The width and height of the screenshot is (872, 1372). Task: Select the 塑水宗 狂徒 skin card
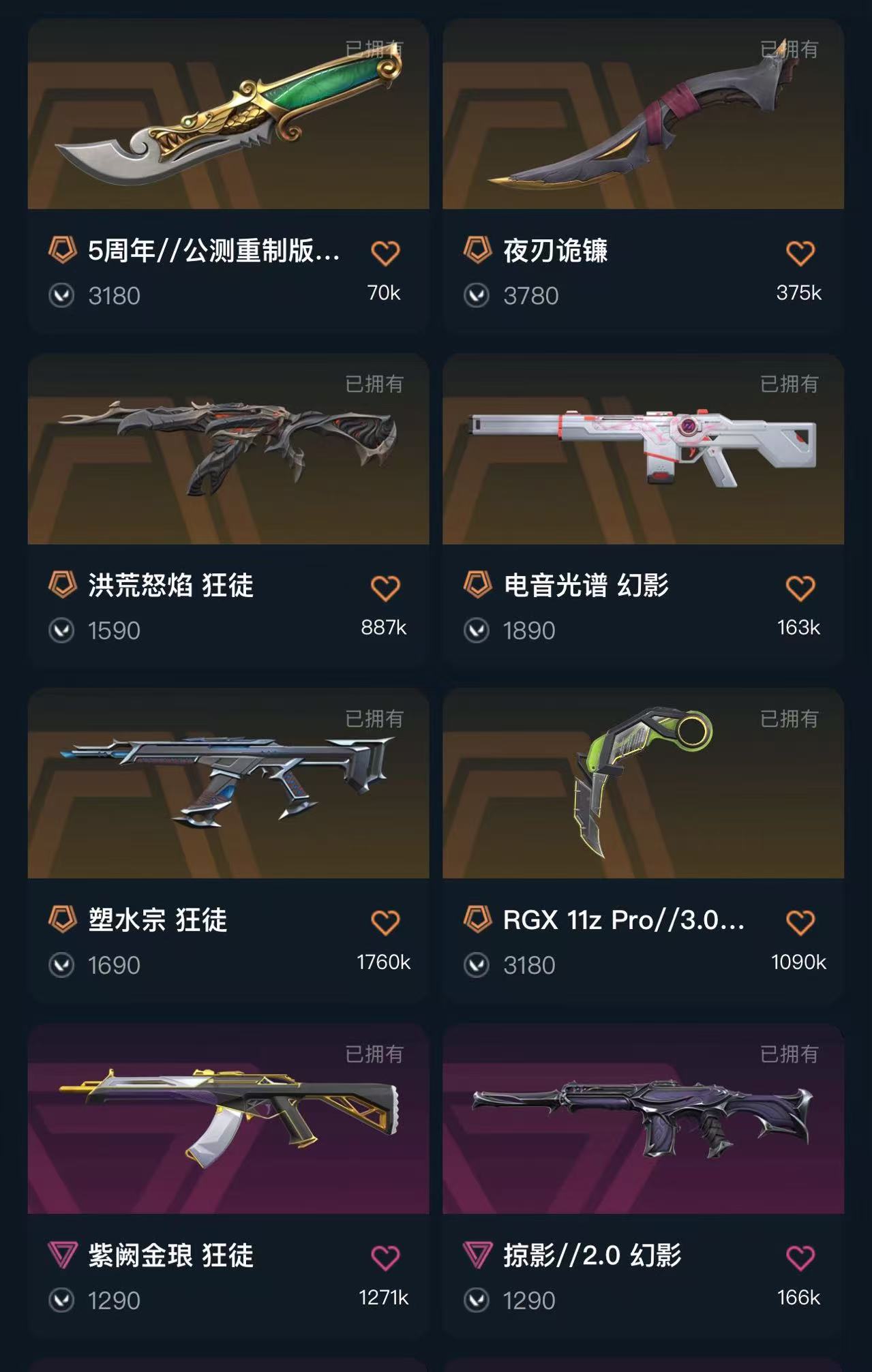[228, 844]
